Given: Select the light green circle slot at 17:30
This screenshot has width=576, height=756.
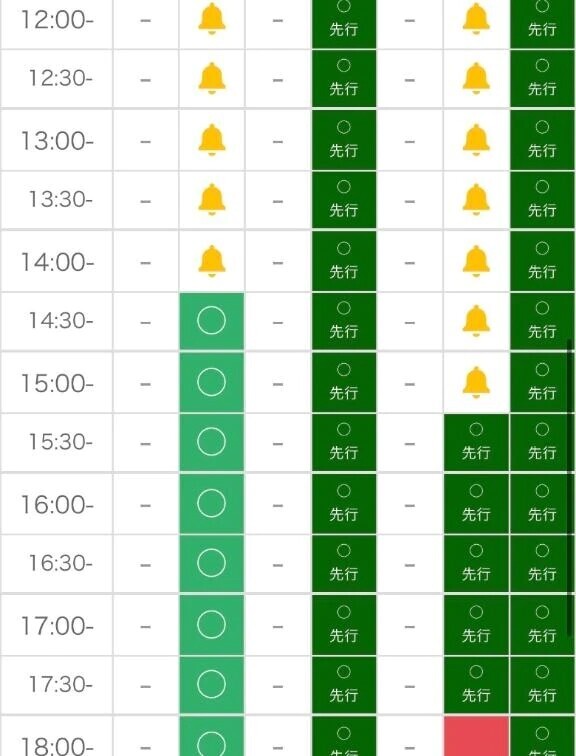Looking at the screenshot, I should click(x=212, y=685).
